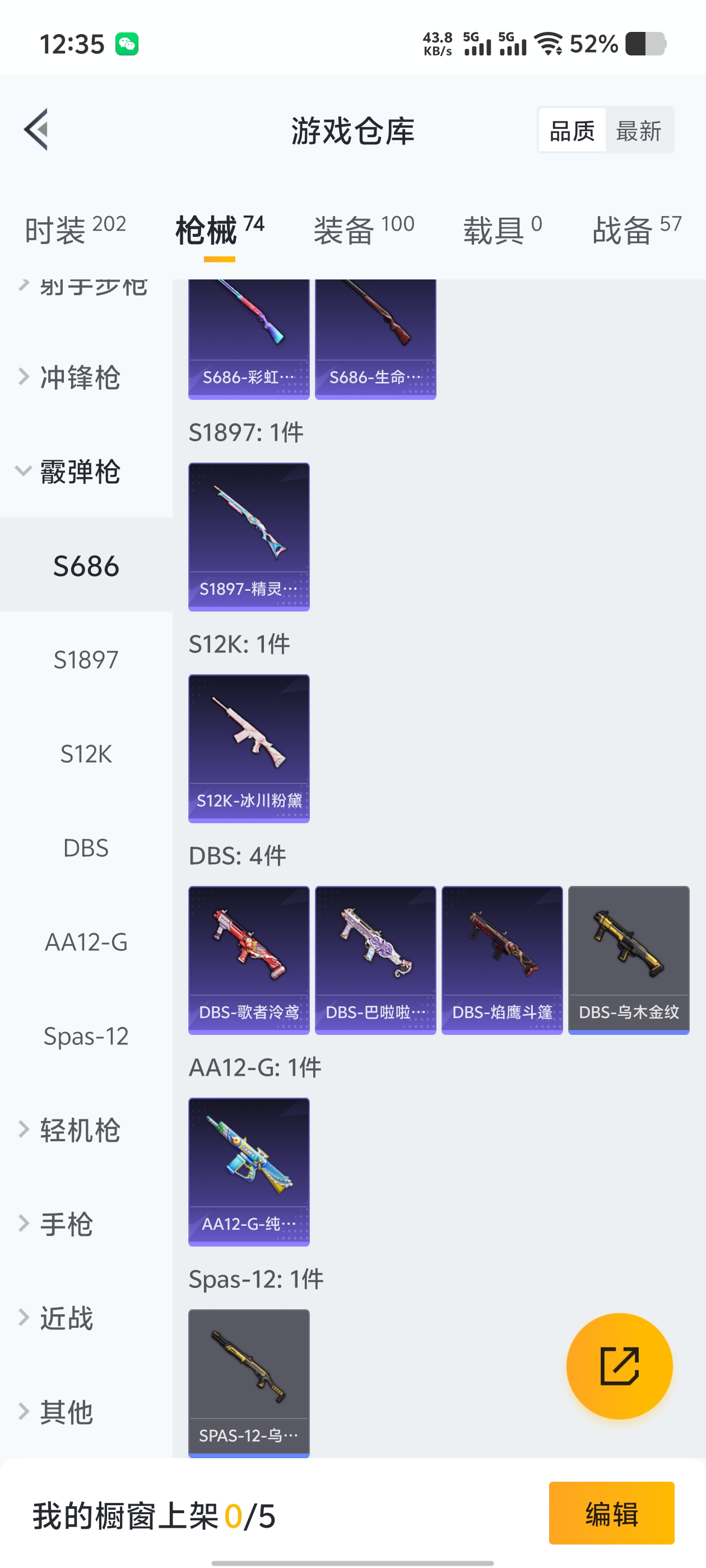Viewport: 706px width, 1568px height.
Task: Go back from 游戏仓库
Action: pos(36,130)
